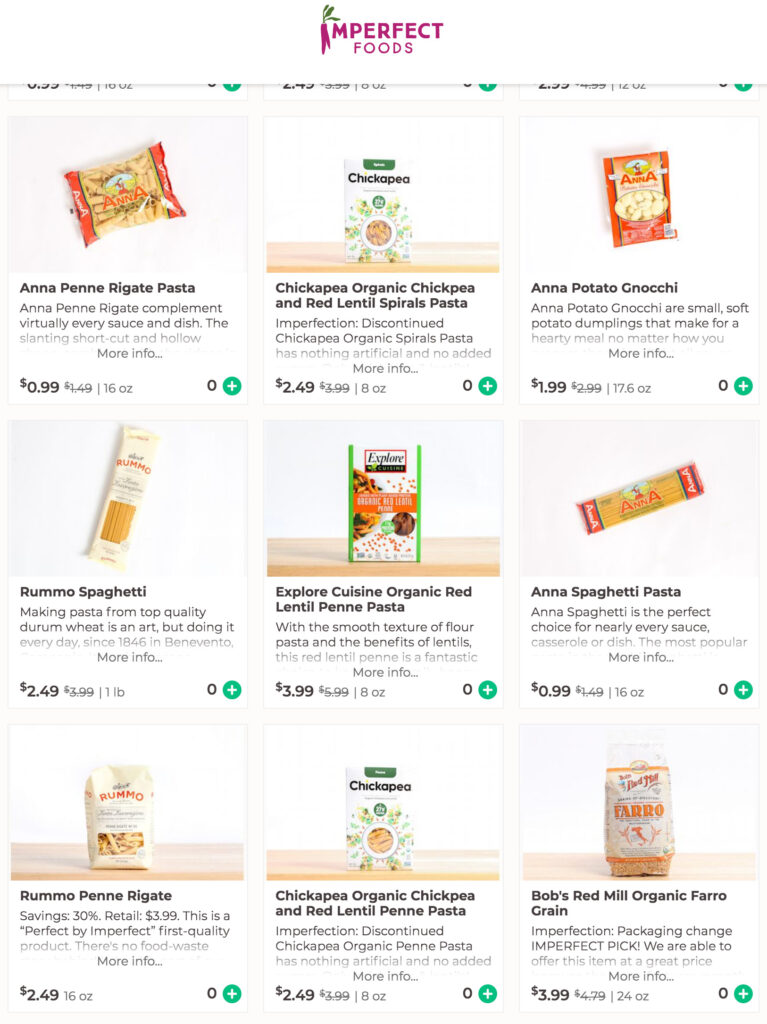The width and height of the screenshot is (767, 1024).
Task: Add Anna Penne Rigate Pasta to cart
Action: (x=232, y=386)
